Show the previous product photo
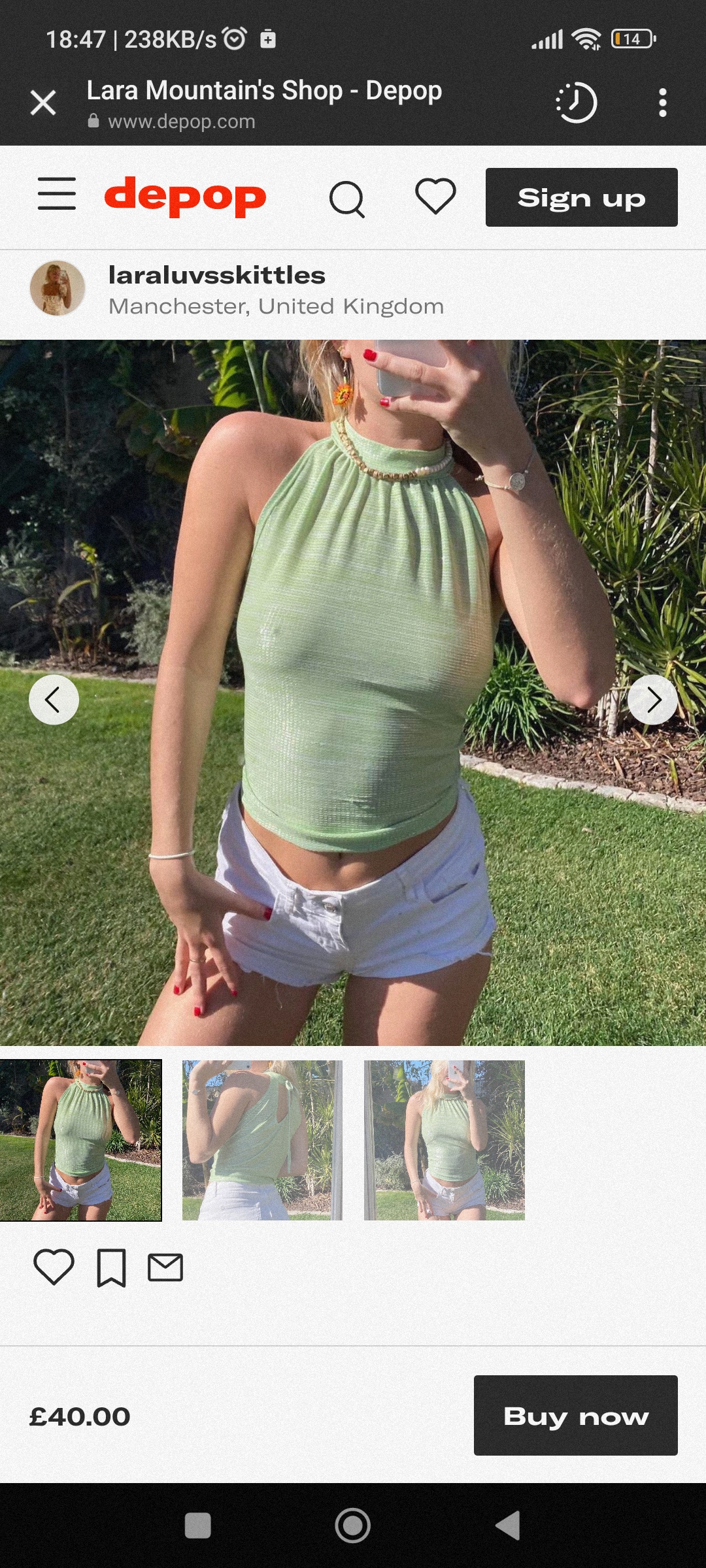706x1568 pixels. (54, 700)
